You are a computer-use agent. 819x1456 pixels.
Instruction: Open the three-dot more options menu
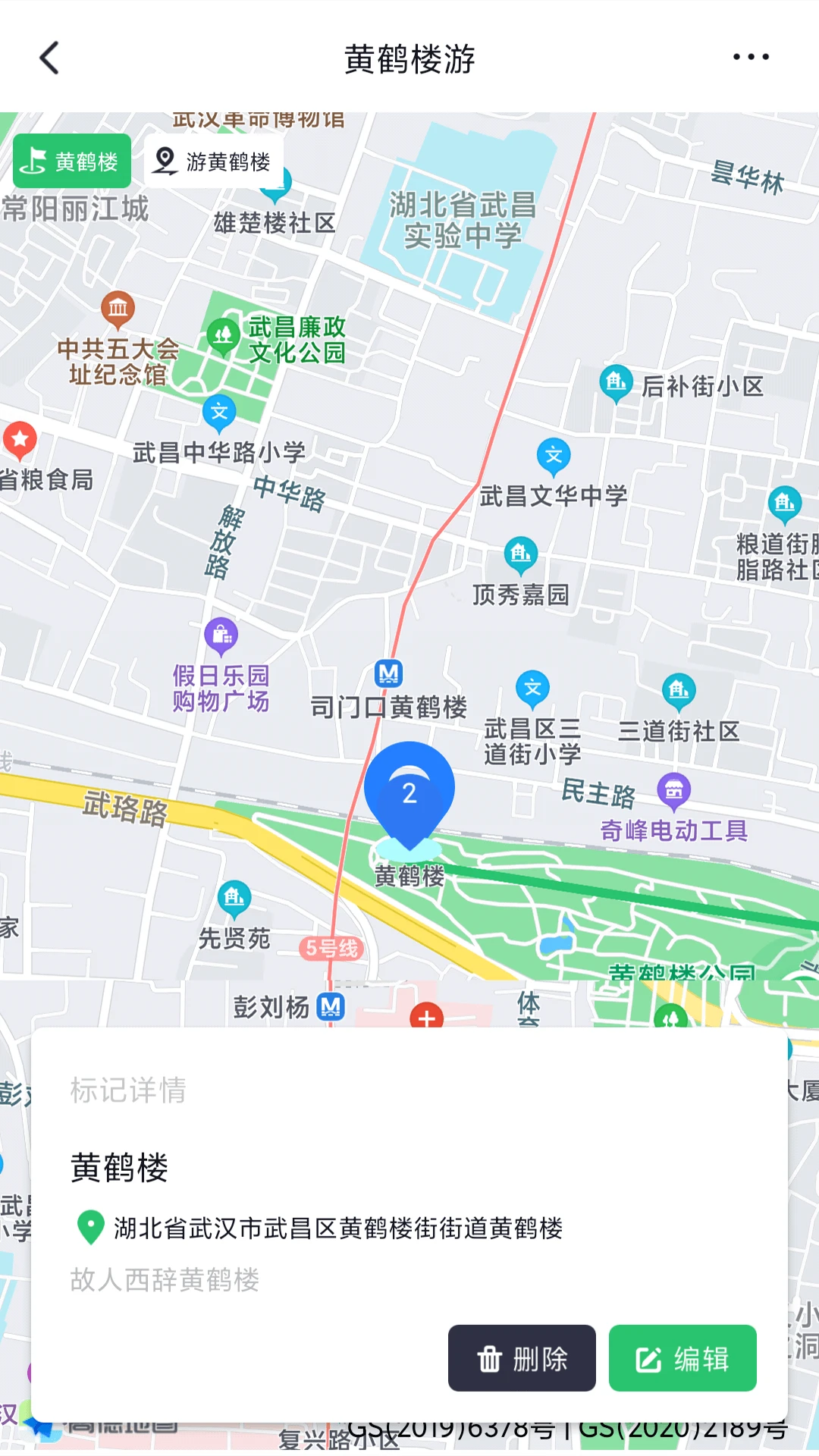tap(751, 57)
